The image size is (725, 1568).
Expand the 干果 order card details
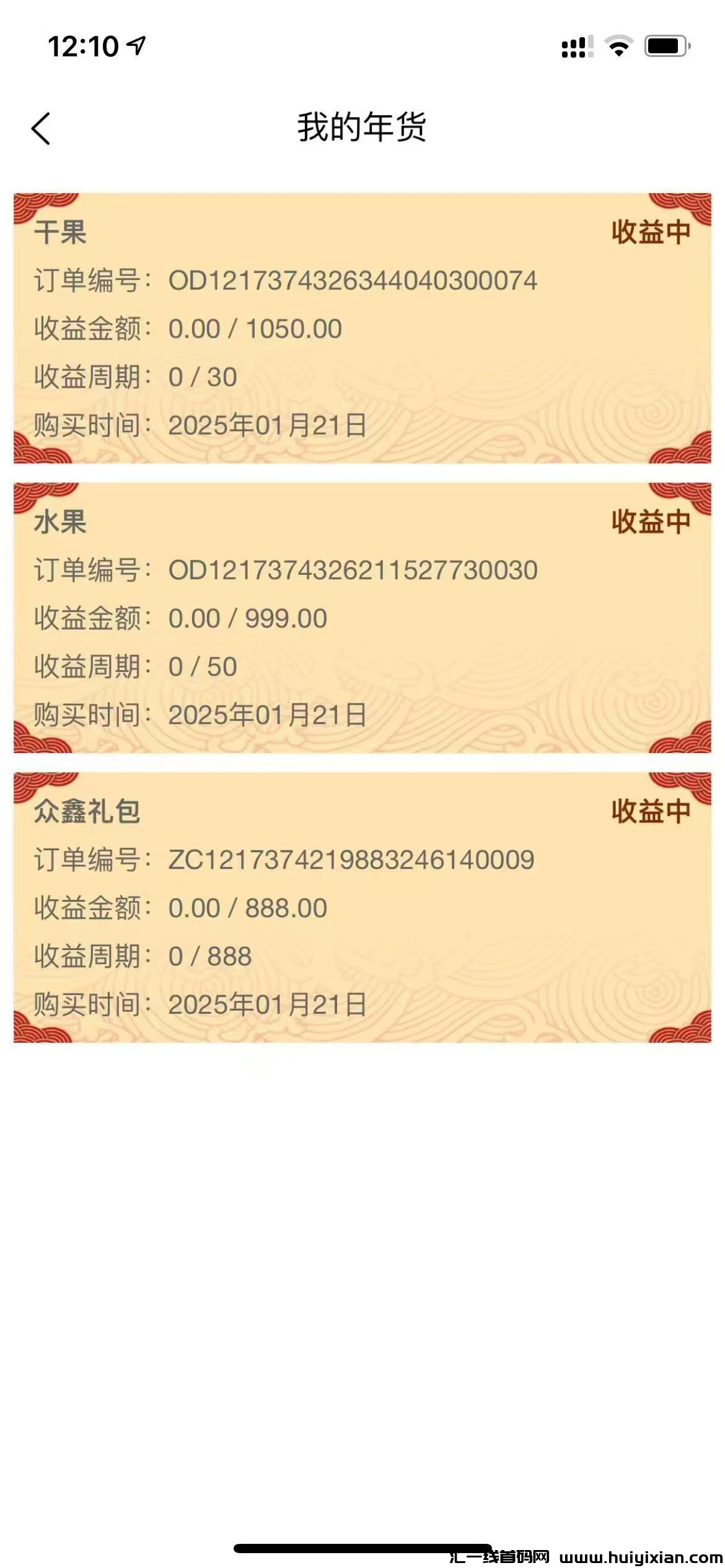point(362,328)
